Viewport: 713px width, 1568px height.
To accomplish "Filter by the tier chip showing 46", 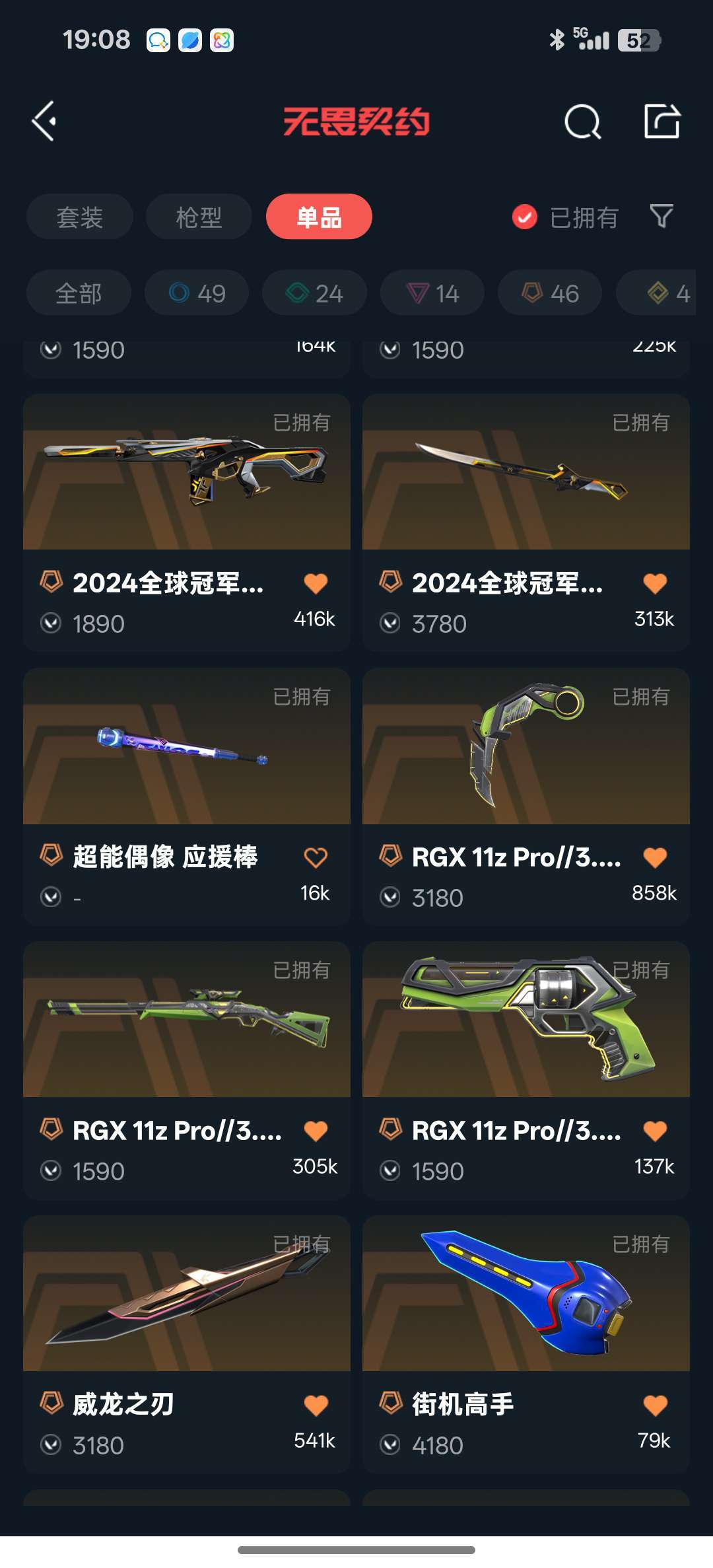I will click(550, 293).
